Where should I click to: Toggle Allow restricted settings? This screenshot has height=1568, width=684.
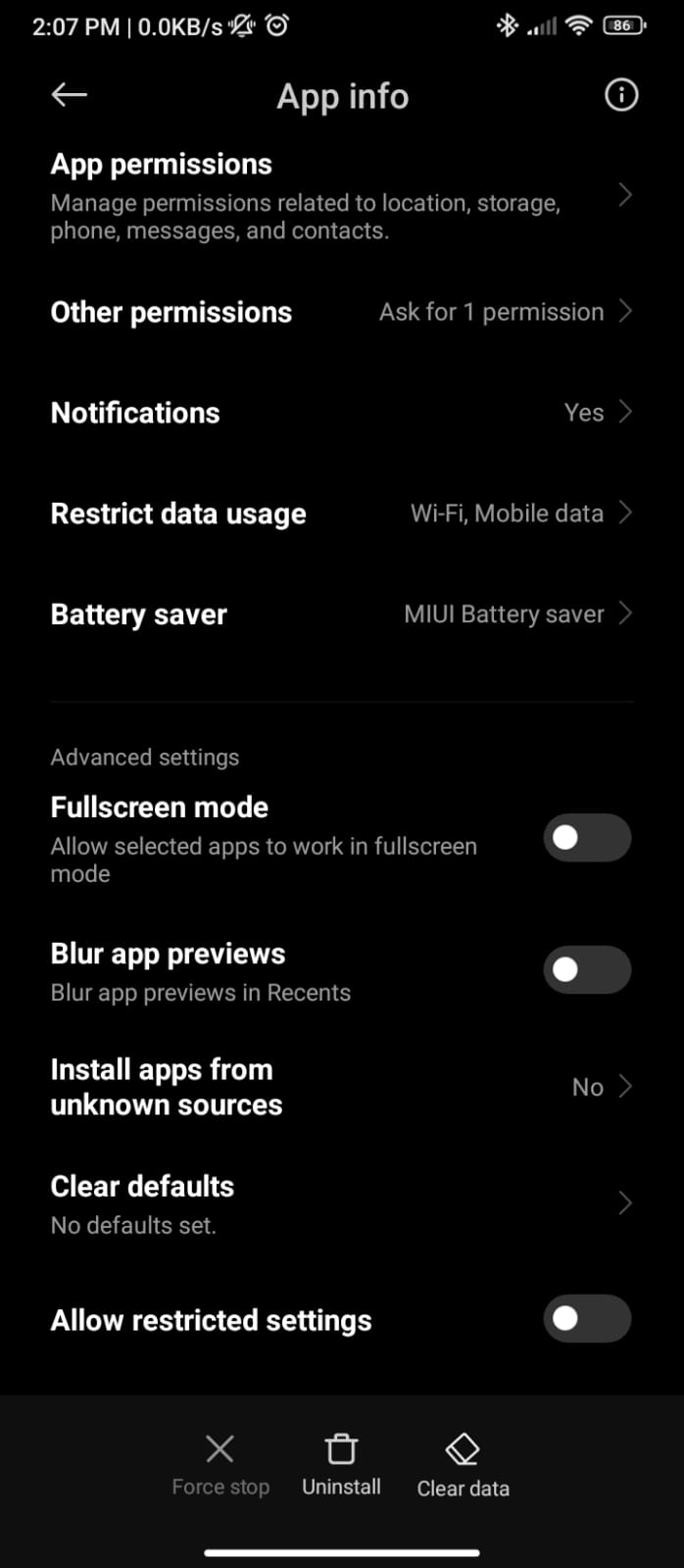click(587, 1319)
